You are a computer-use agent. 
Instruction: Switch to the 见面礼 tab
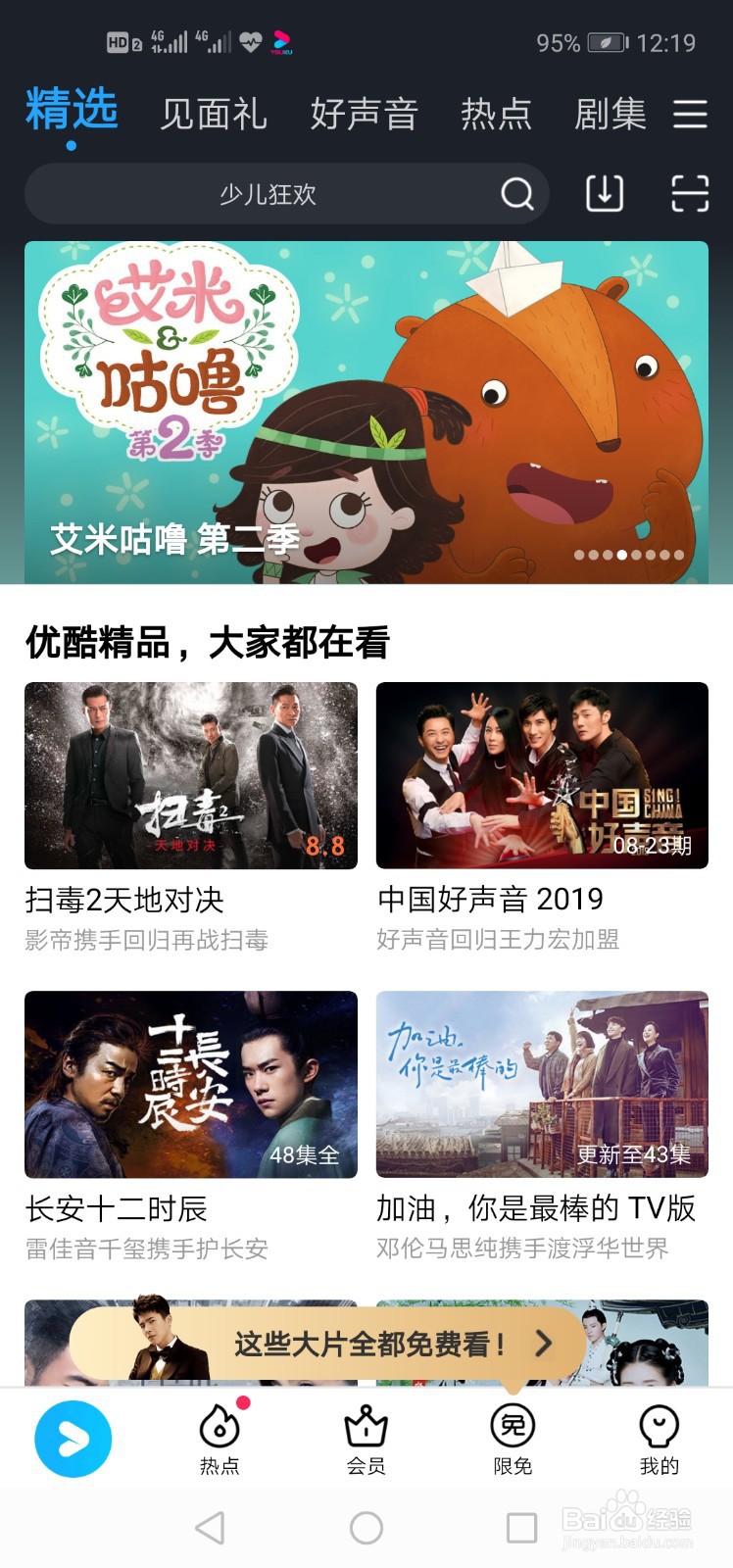(x=217, y=114)
